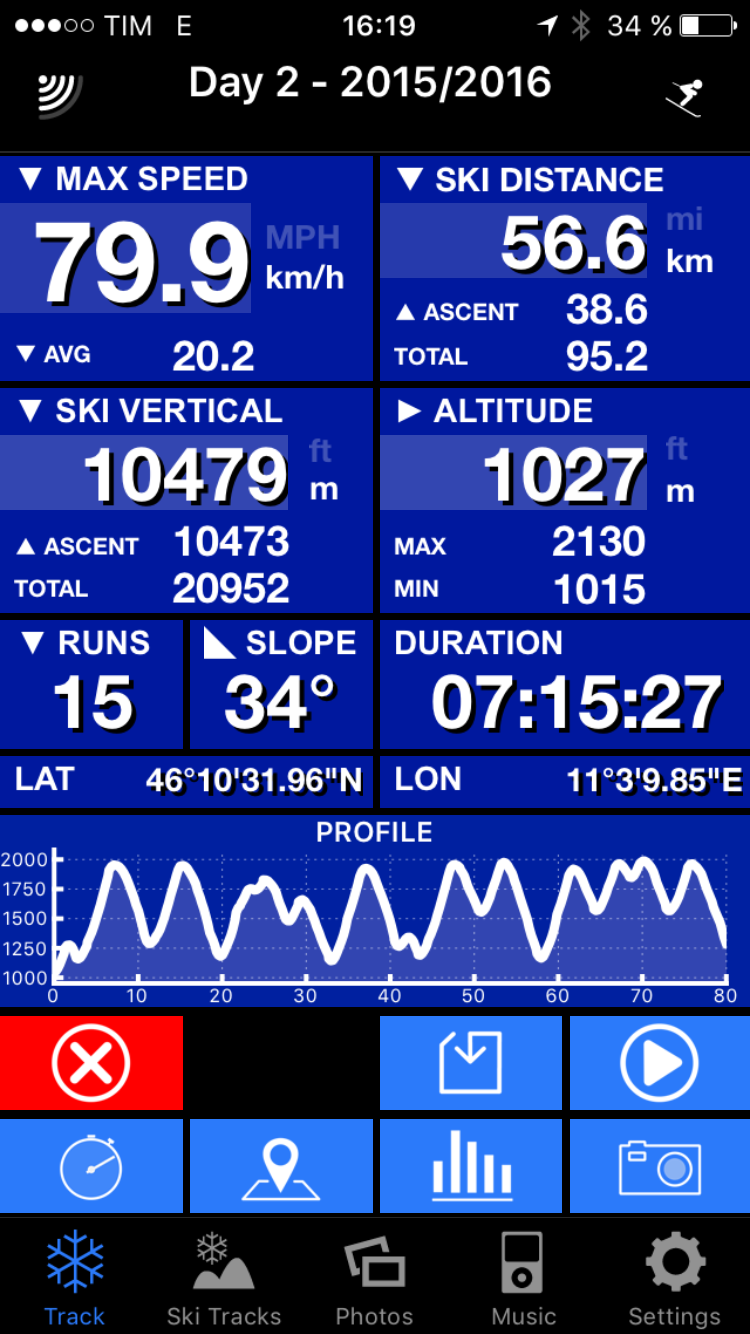
Task: Show the track on the map
Action: click(281, 1166)
